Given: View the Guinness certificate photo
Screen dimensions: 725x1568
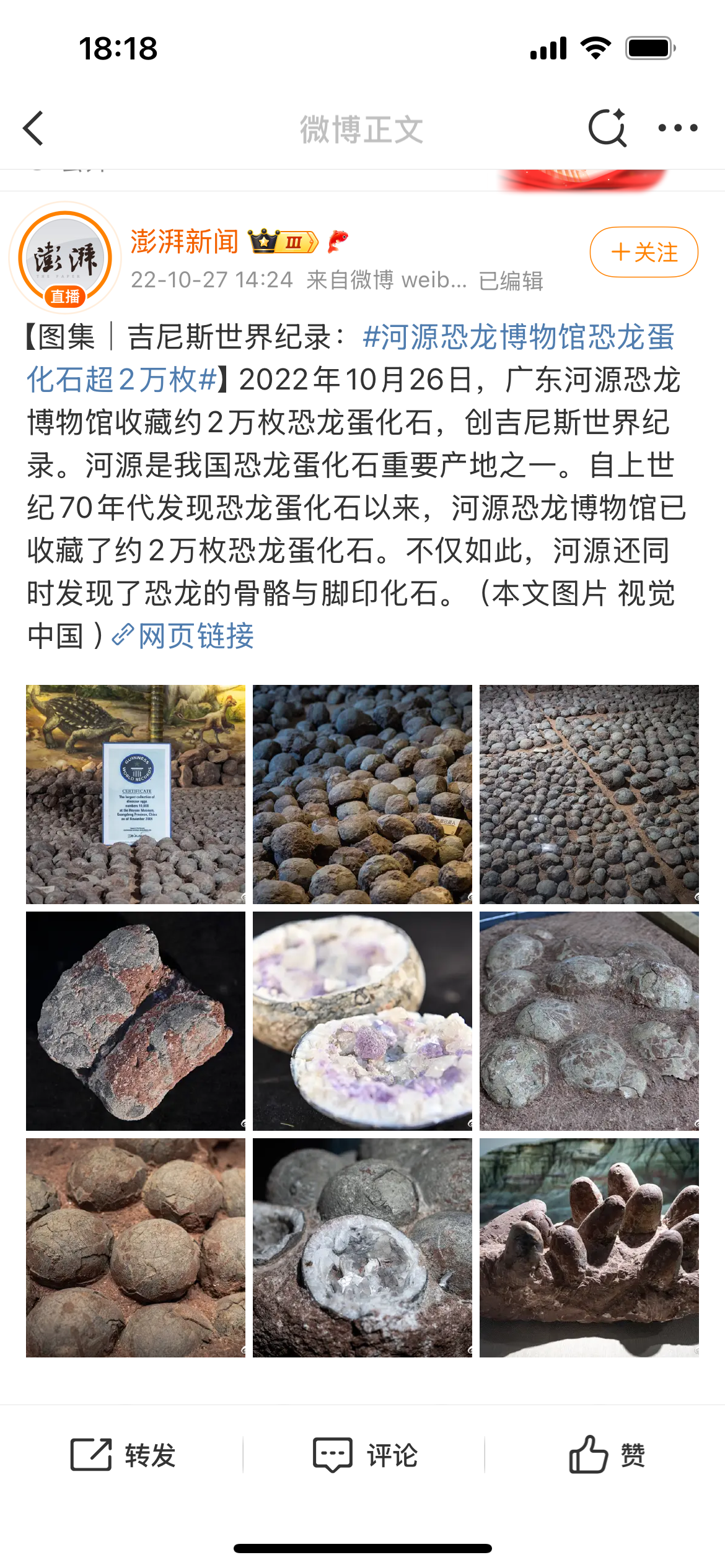Looking at the screenshot, I should tap(136, 795).
